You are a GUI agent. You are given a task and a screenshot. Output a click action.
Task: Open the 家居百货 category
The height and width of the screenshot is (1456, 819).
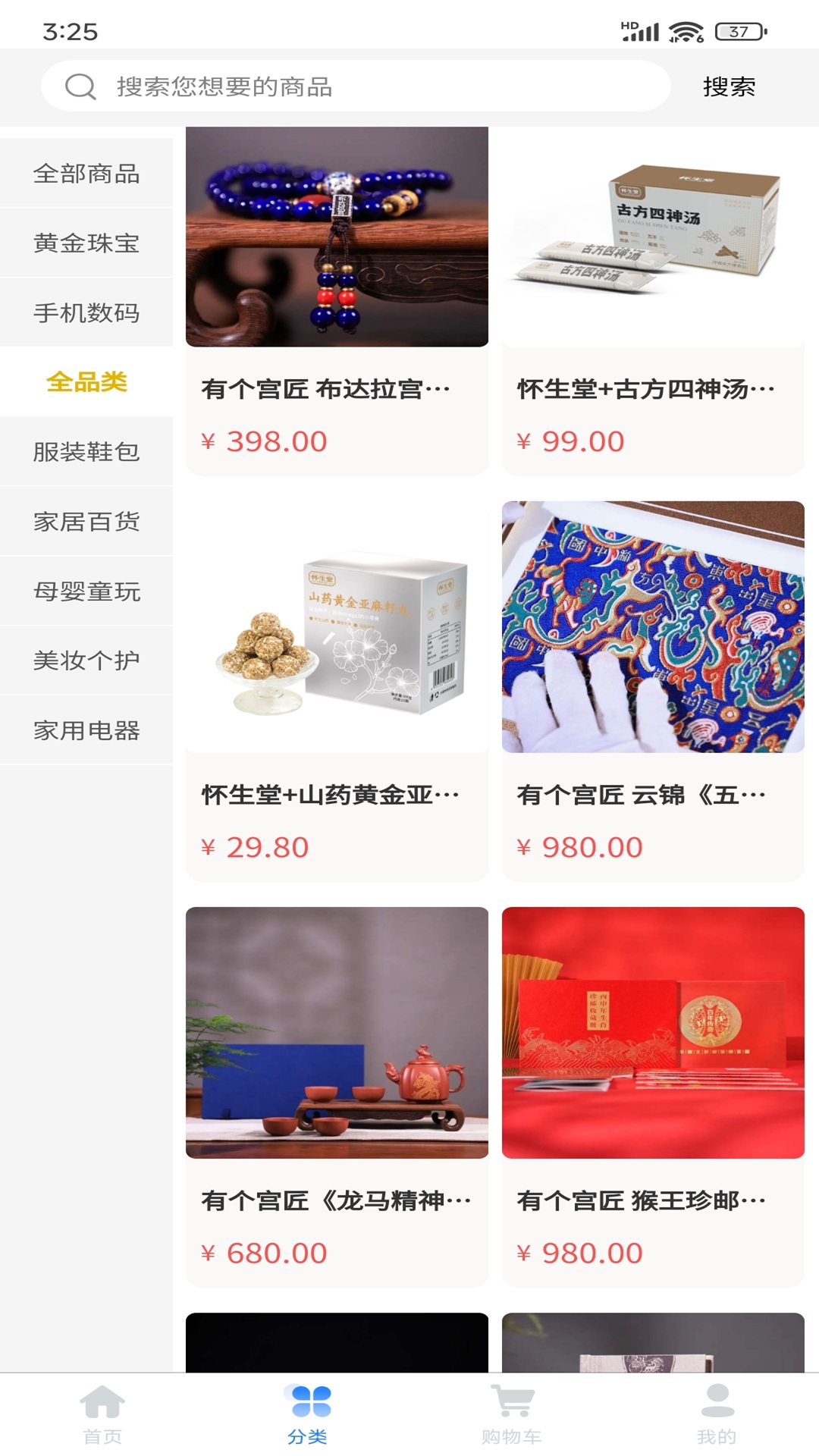(86, 522)
